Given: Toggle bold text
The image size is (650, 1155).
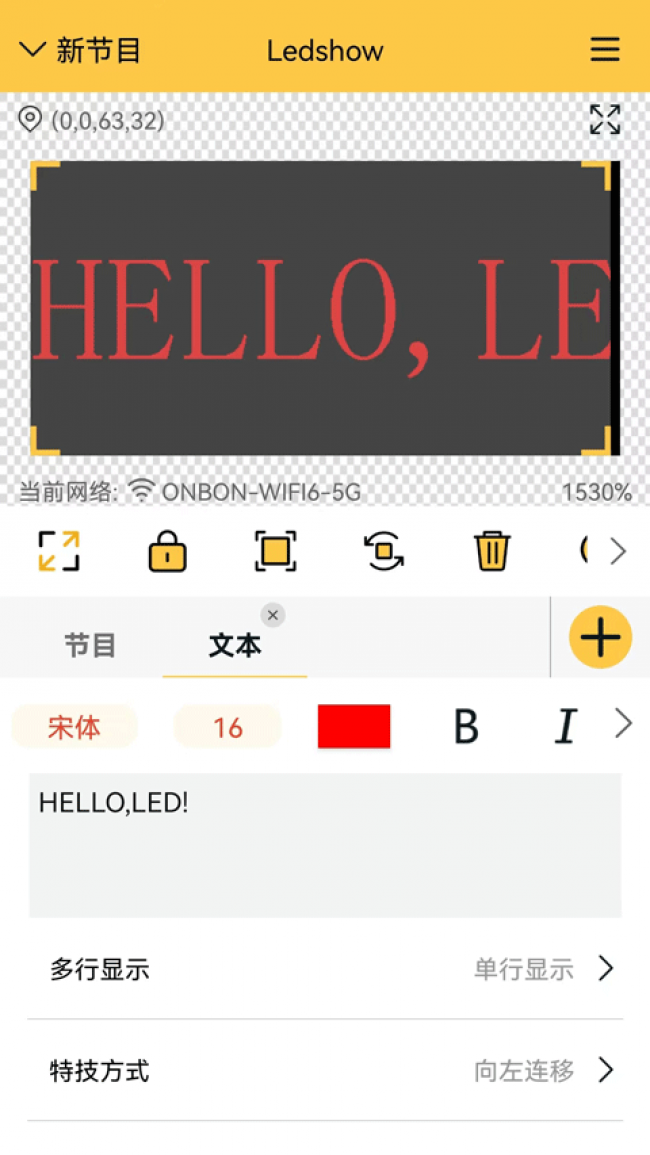Looking at the screenshot, I should (x=466, y=727).
